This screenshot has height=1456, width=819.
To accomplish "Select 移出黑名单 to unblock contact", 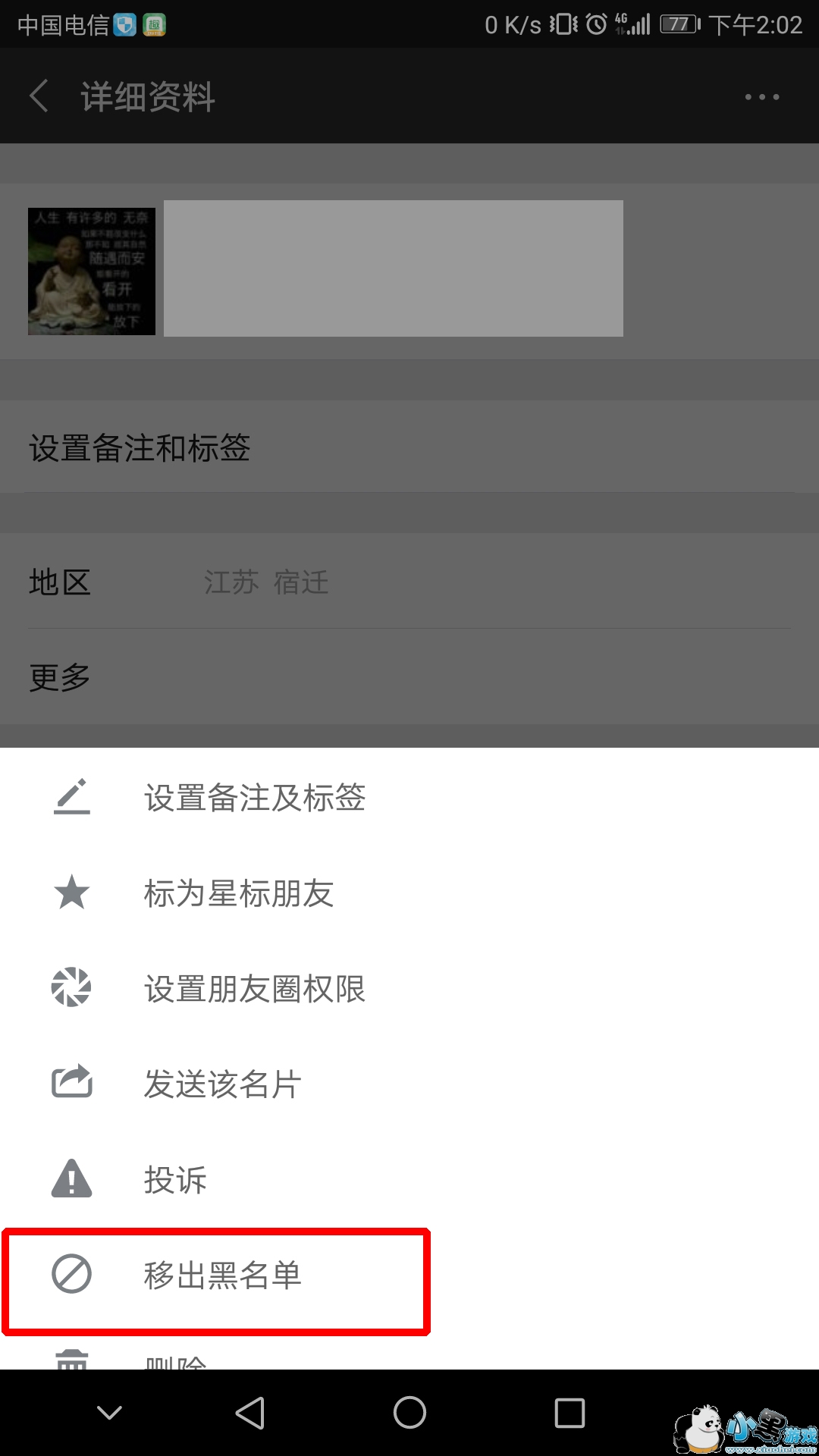I will 222,1276.
